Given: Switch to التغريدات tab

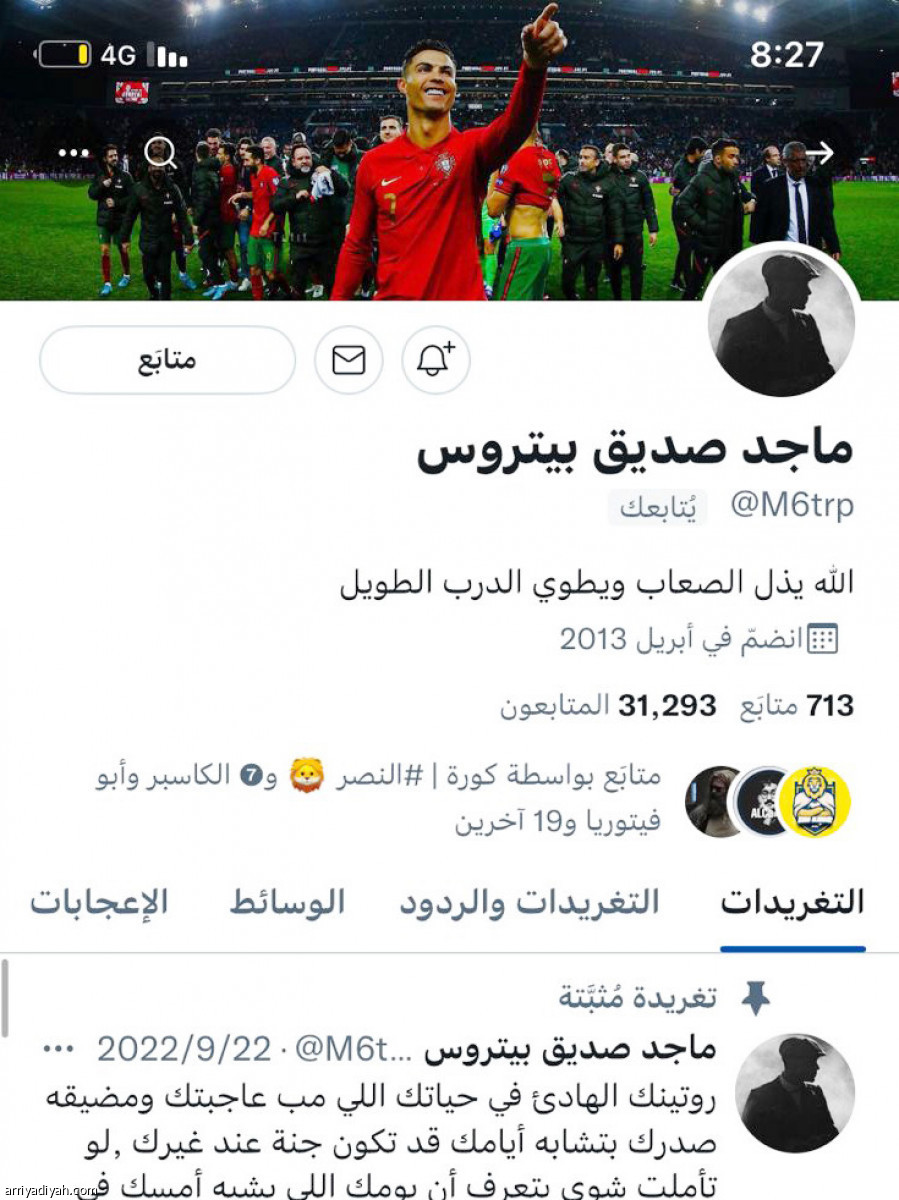Looking at the screenshot, I should pyautogui.click(x=792, y=903).
